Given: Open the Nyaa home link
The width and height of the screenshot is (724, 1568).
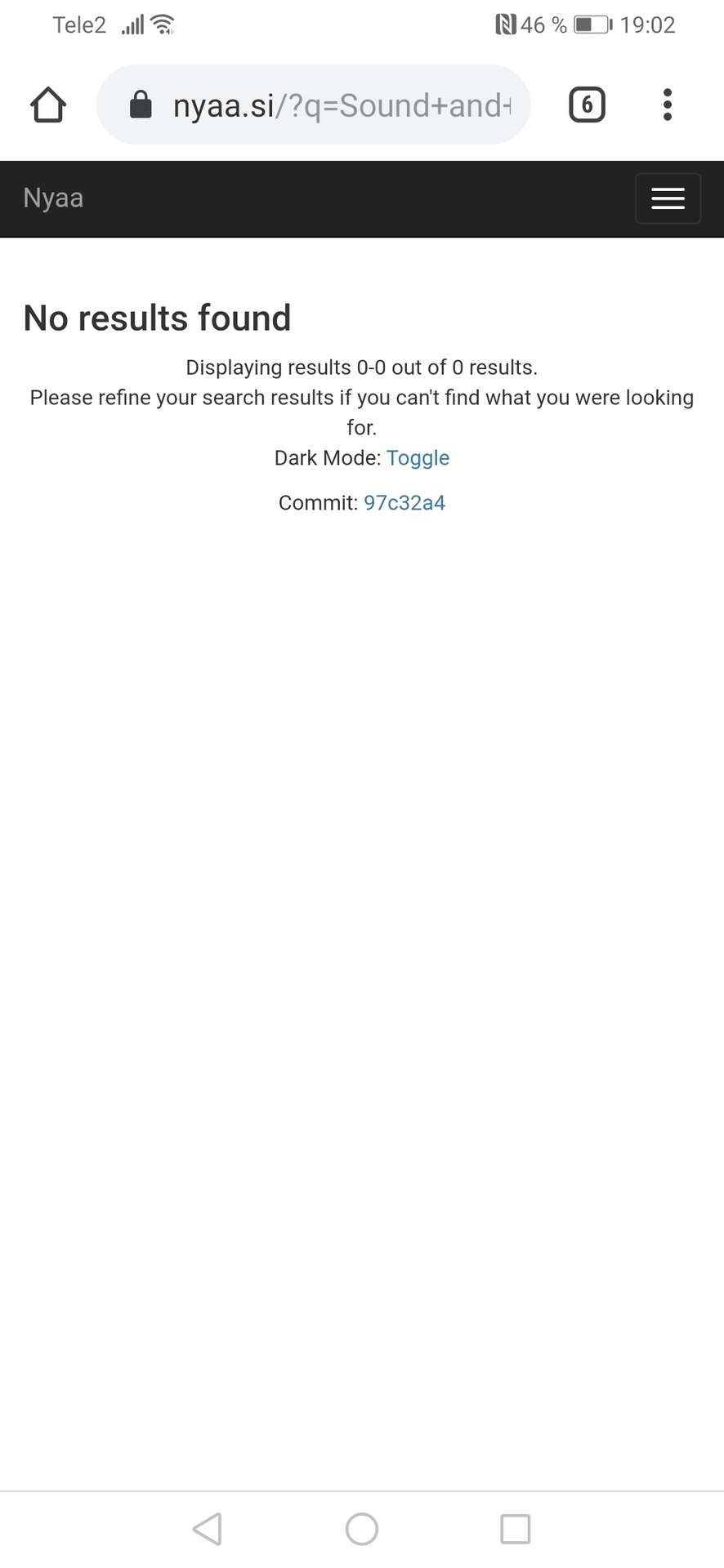Looking at the screenshot, I should coord(53,198).
